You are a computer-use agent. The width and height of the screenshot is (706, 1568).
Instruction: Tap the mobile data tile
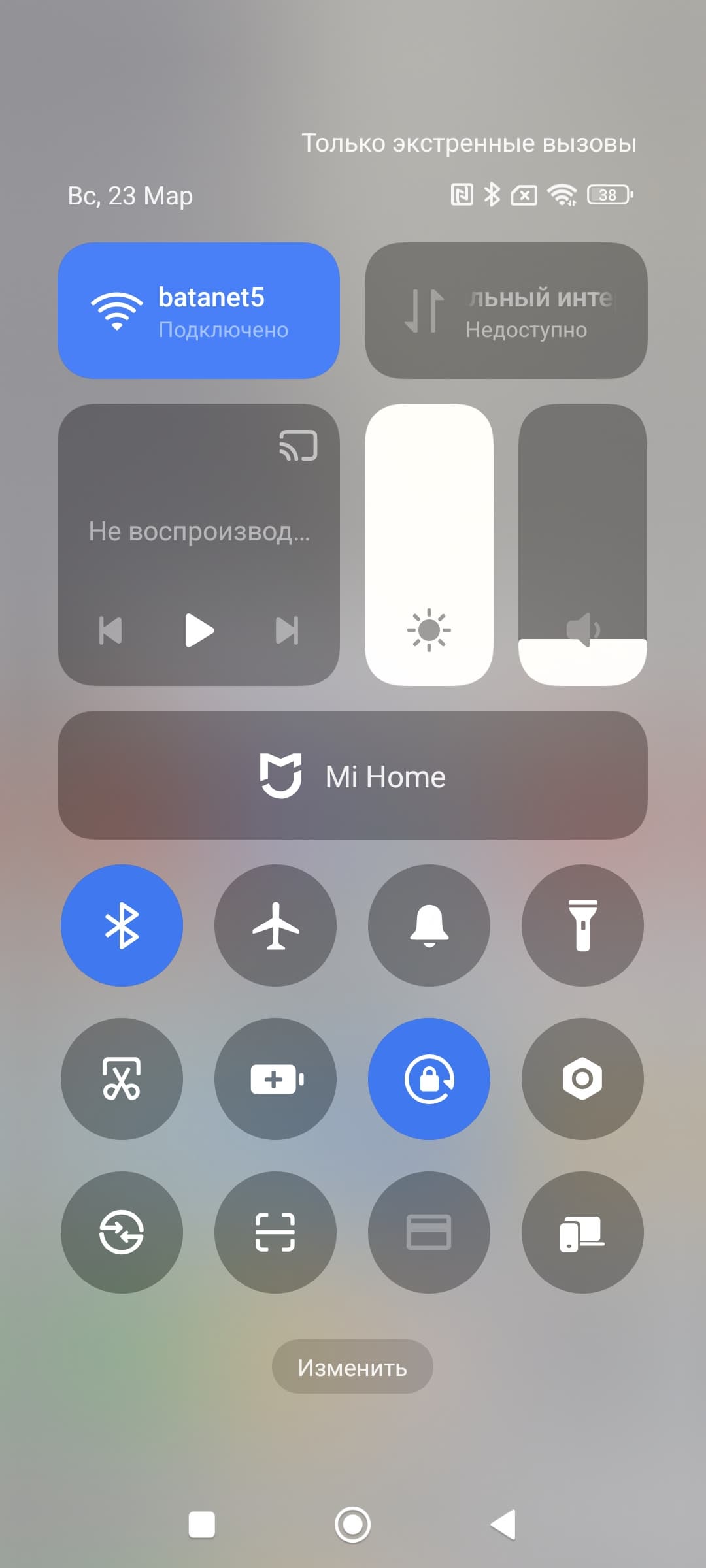(x=505, y=311)
